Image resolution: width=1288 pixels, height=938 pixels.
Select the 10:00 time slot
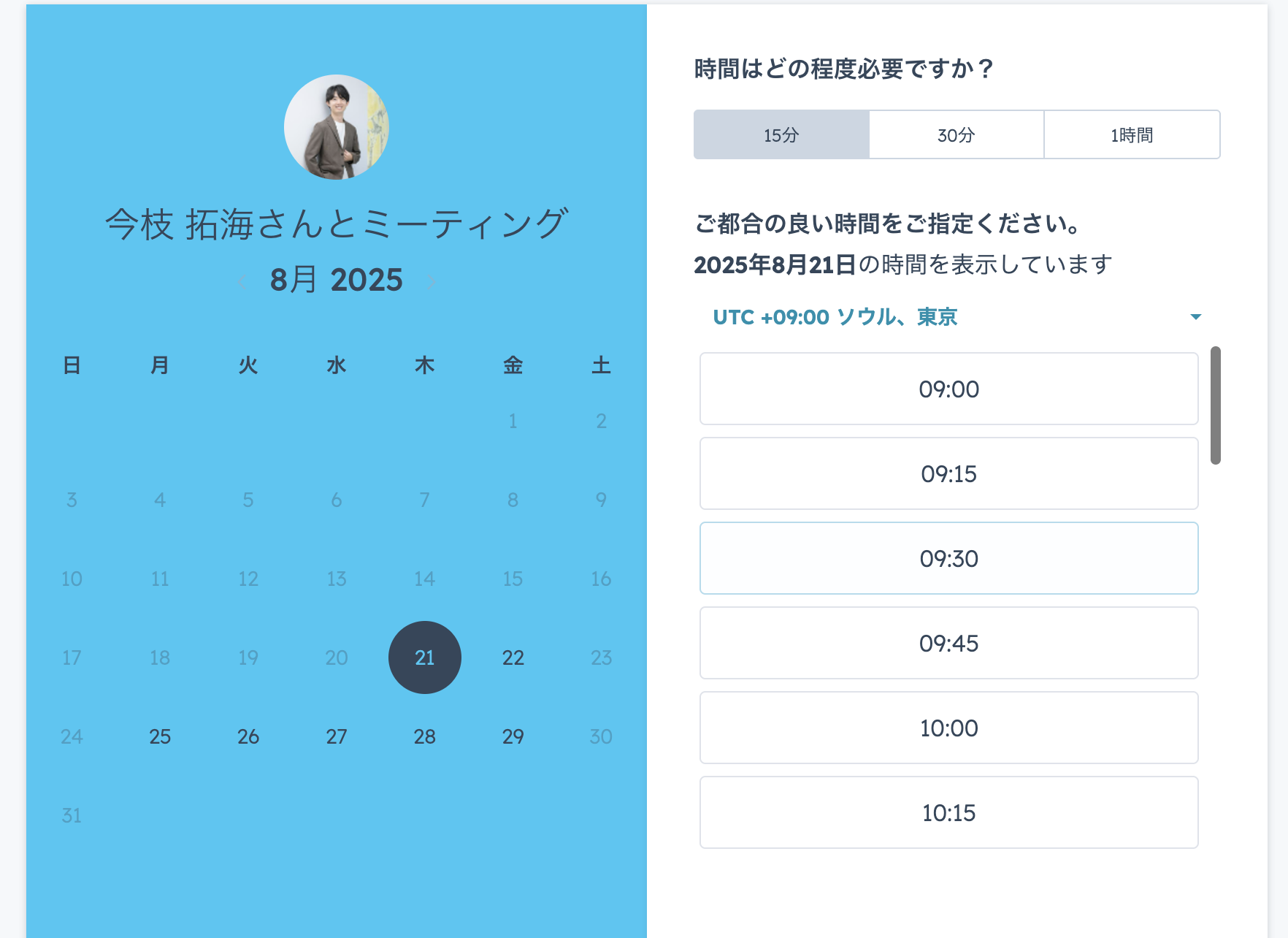[948, 728]
